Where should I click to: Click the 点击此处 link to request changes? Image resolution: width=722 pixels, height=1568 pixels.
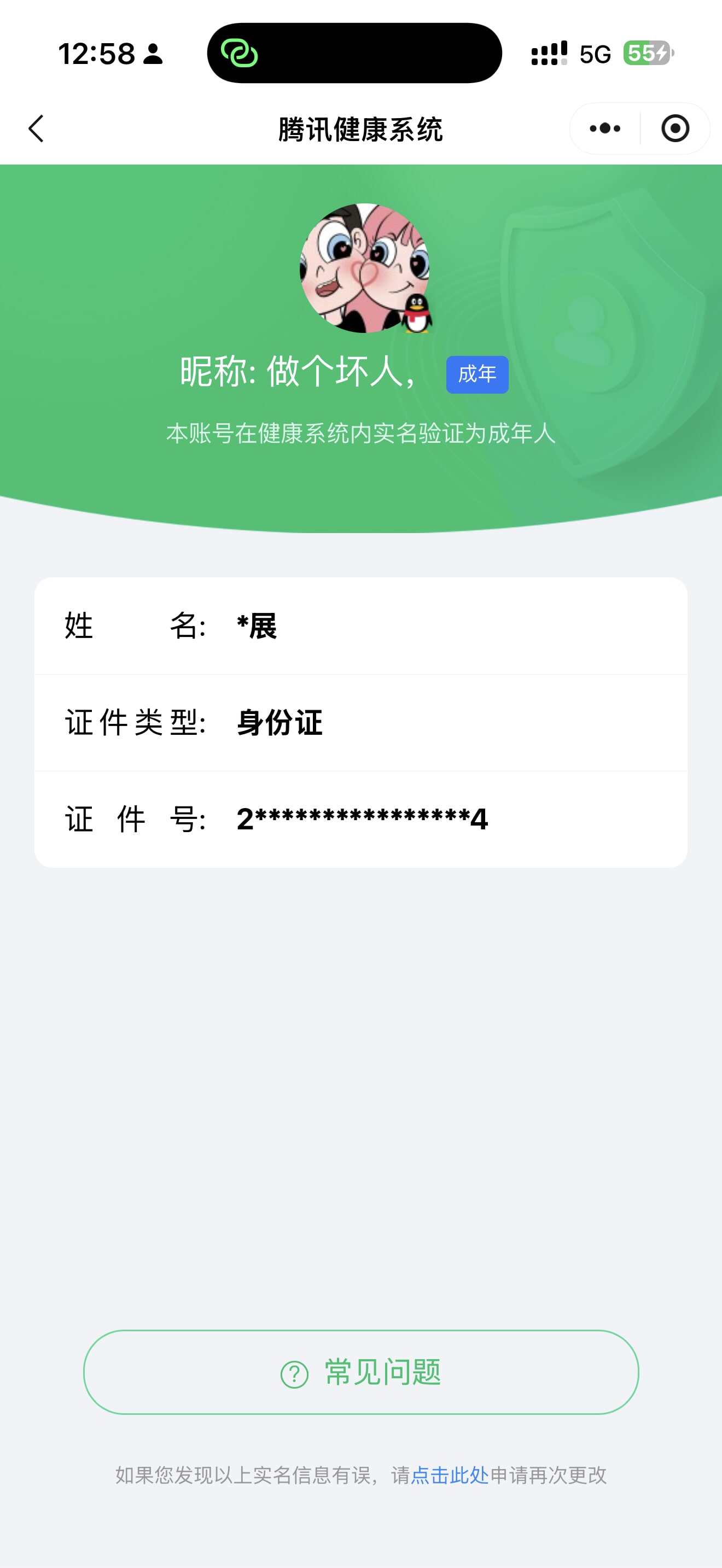pyautogui.click(x=449, y=1476)
